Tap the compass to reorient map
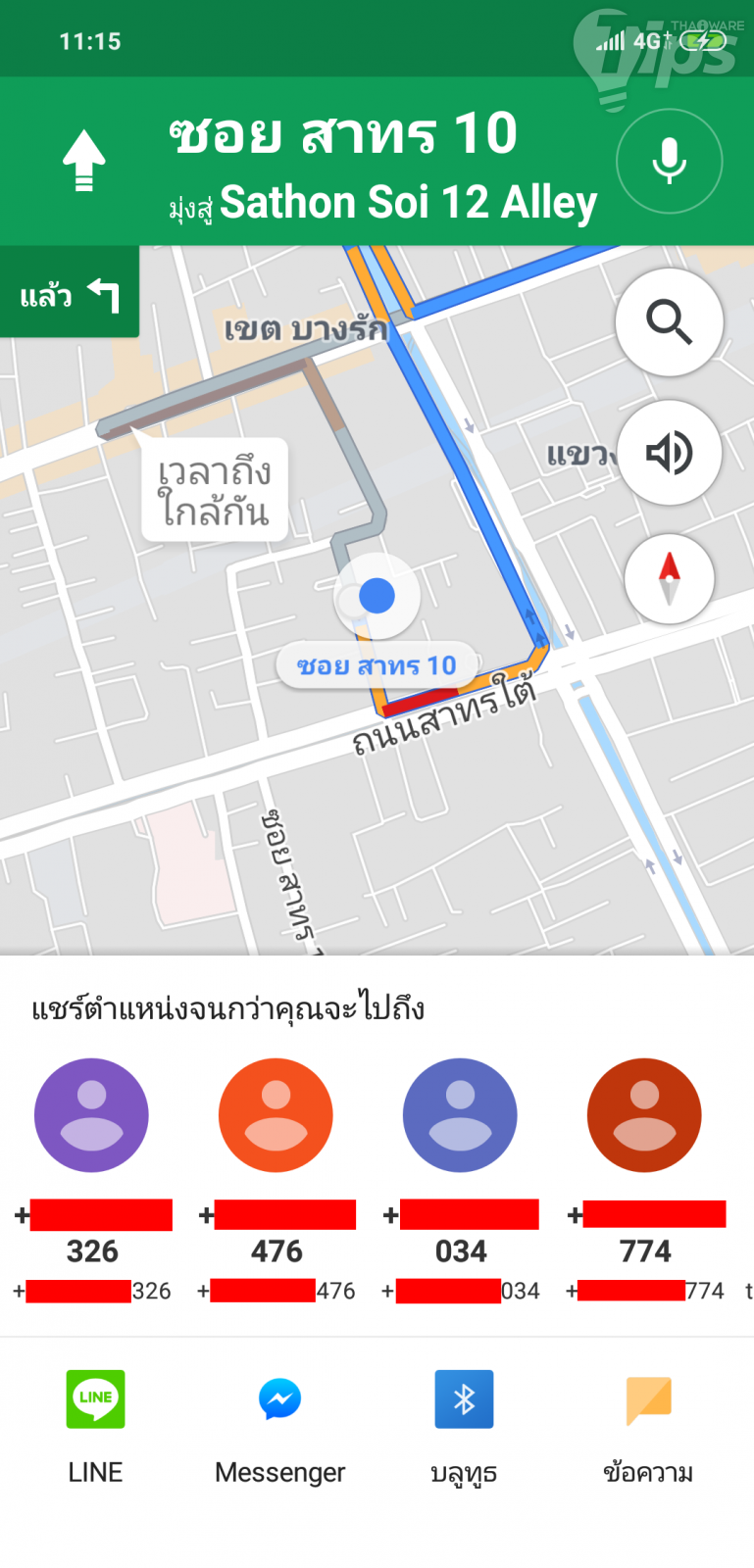The height and width of the screenshot is (1568, 754). pyautogui.click(x=670, y=579)
